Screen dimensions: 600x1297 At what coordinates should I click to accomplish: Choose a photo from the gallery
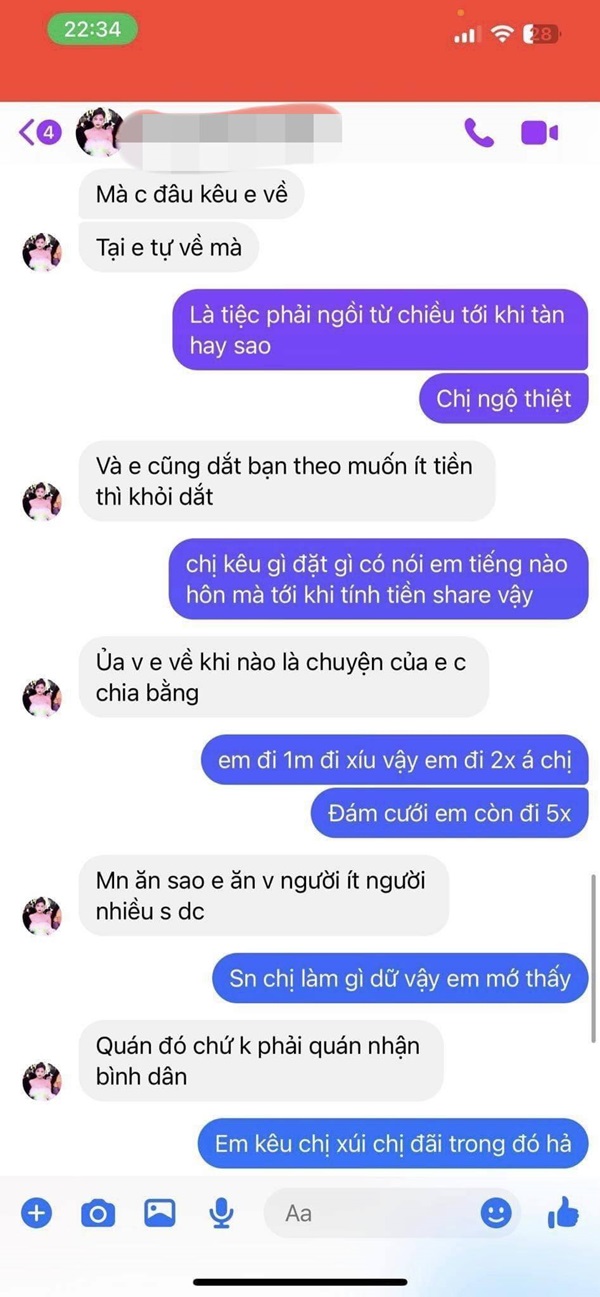(159, 1213)
